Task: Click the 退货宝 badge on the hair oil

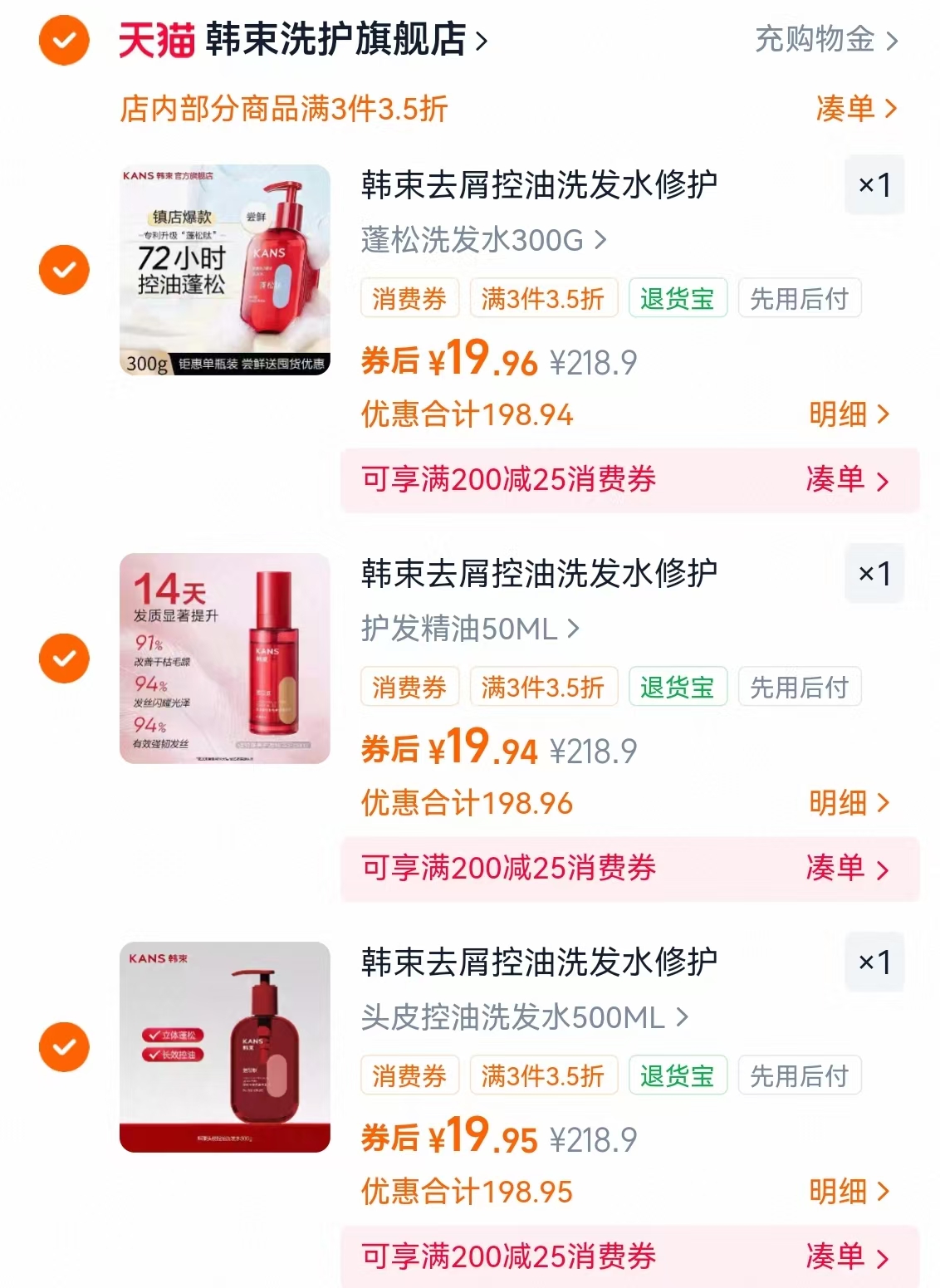Action: click(678, 686)
